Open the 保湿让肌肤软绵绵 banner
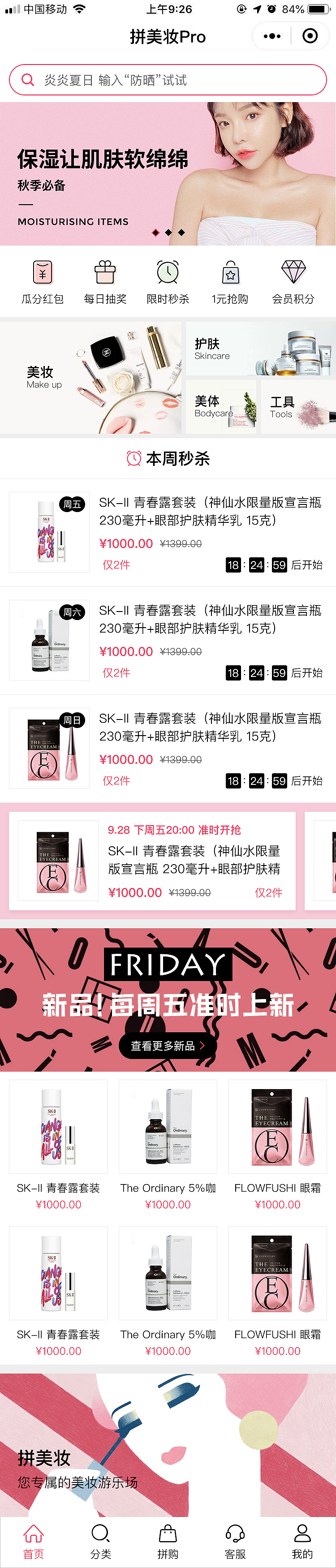Viewport: 336px width, 1568px height. click(x=168, y=173)
